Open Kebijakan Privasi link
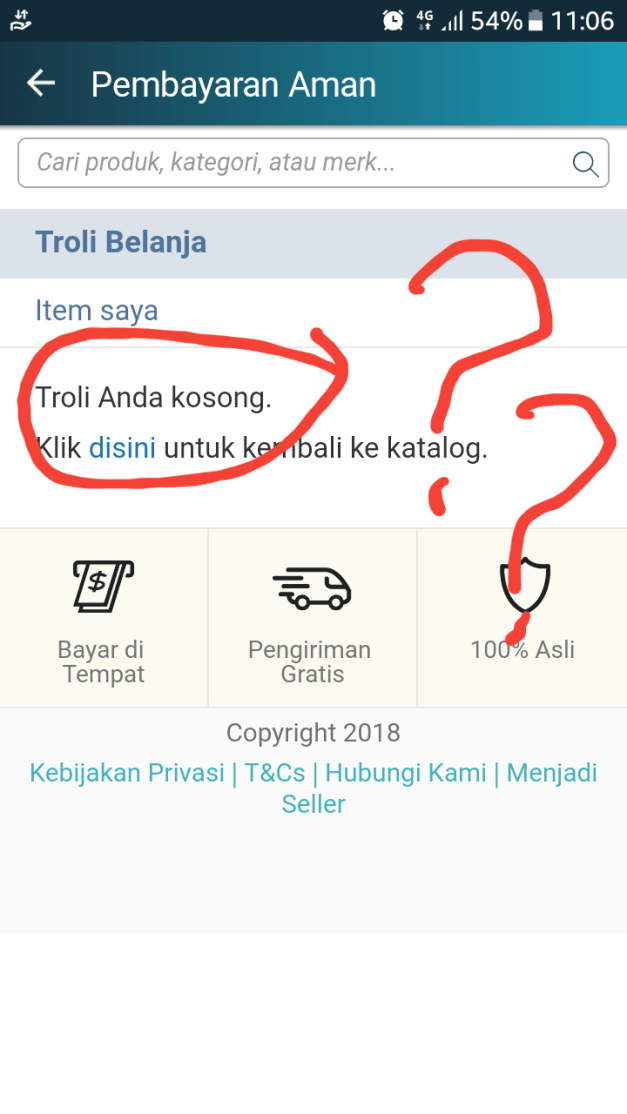 (x=127, y=773)
